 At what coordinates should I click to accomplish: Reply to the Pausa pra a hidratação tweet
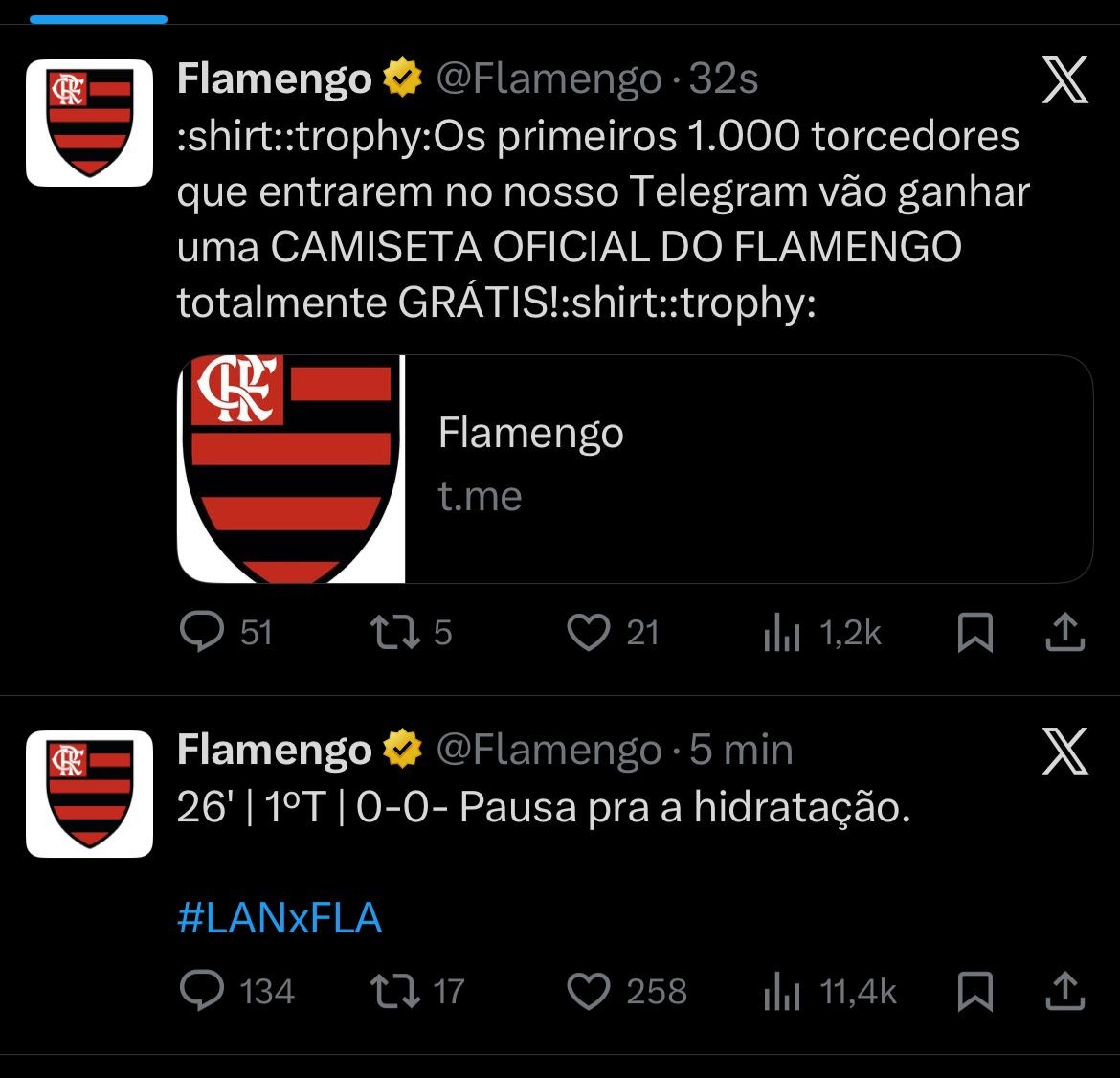coord(202,991)
